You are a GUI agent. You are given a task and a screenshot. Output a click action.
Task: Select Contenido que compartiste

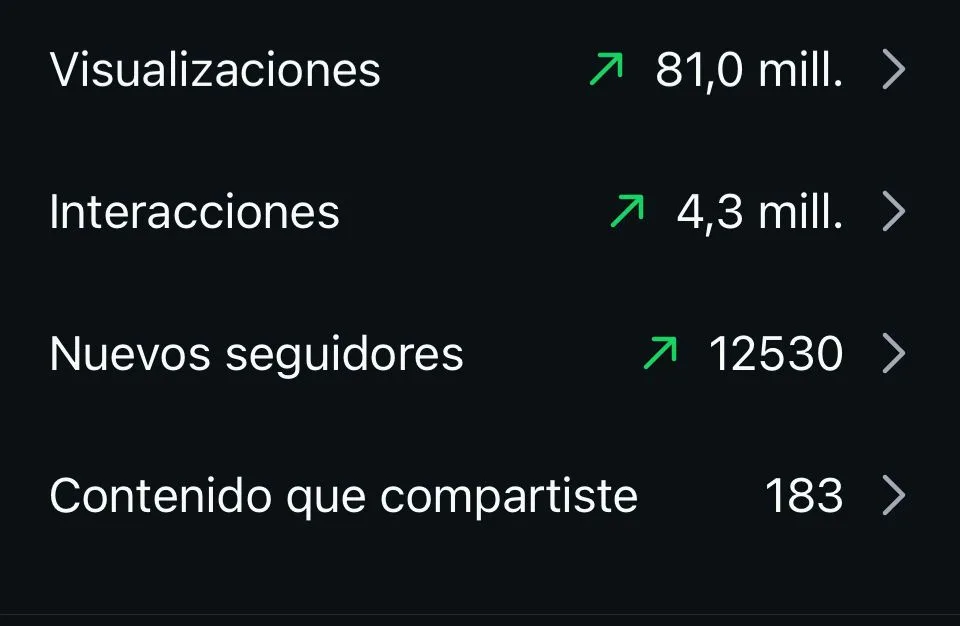click(478, 496)
